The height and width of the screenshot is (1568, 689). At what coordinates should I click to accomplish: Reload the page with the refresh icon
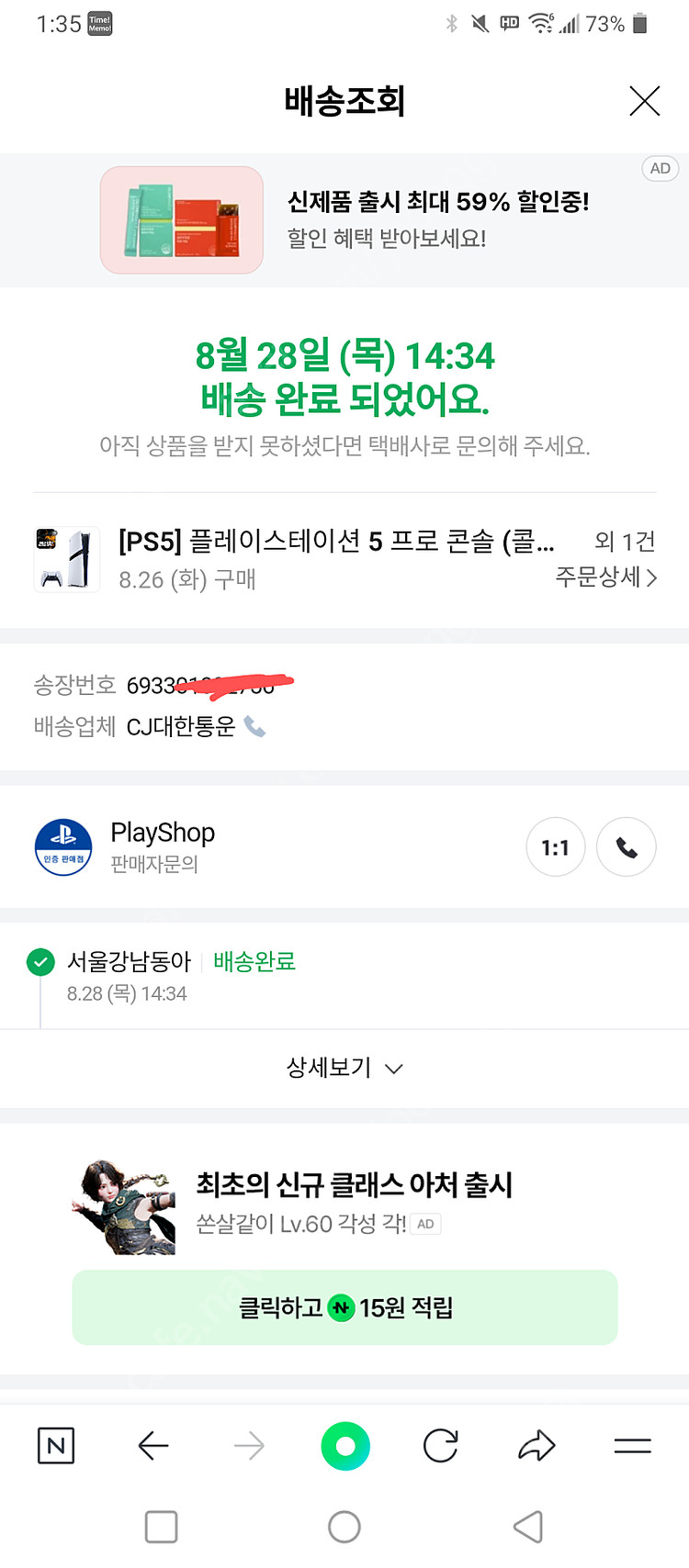point(440,1446)
